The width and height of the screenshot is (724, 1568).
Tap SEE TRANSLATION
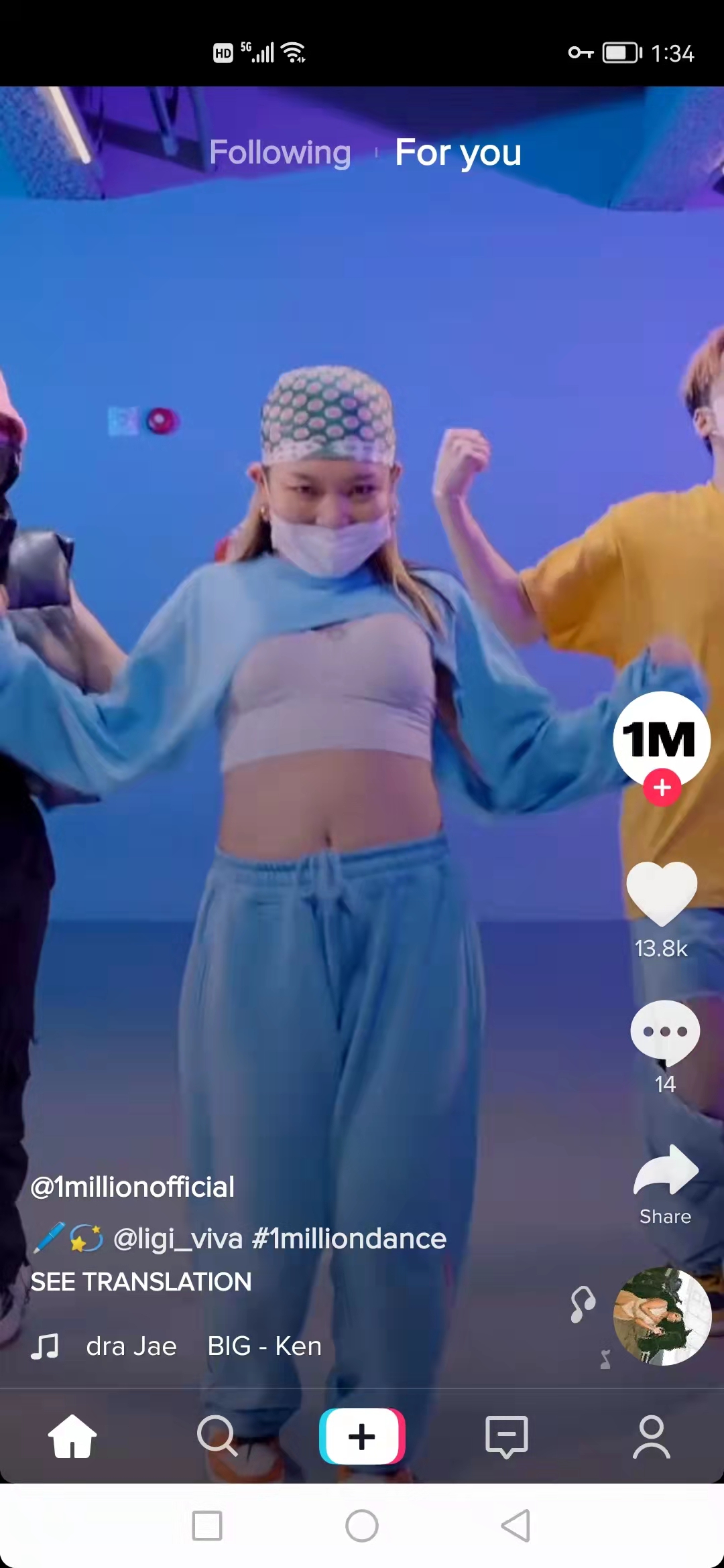(141, 1282)
